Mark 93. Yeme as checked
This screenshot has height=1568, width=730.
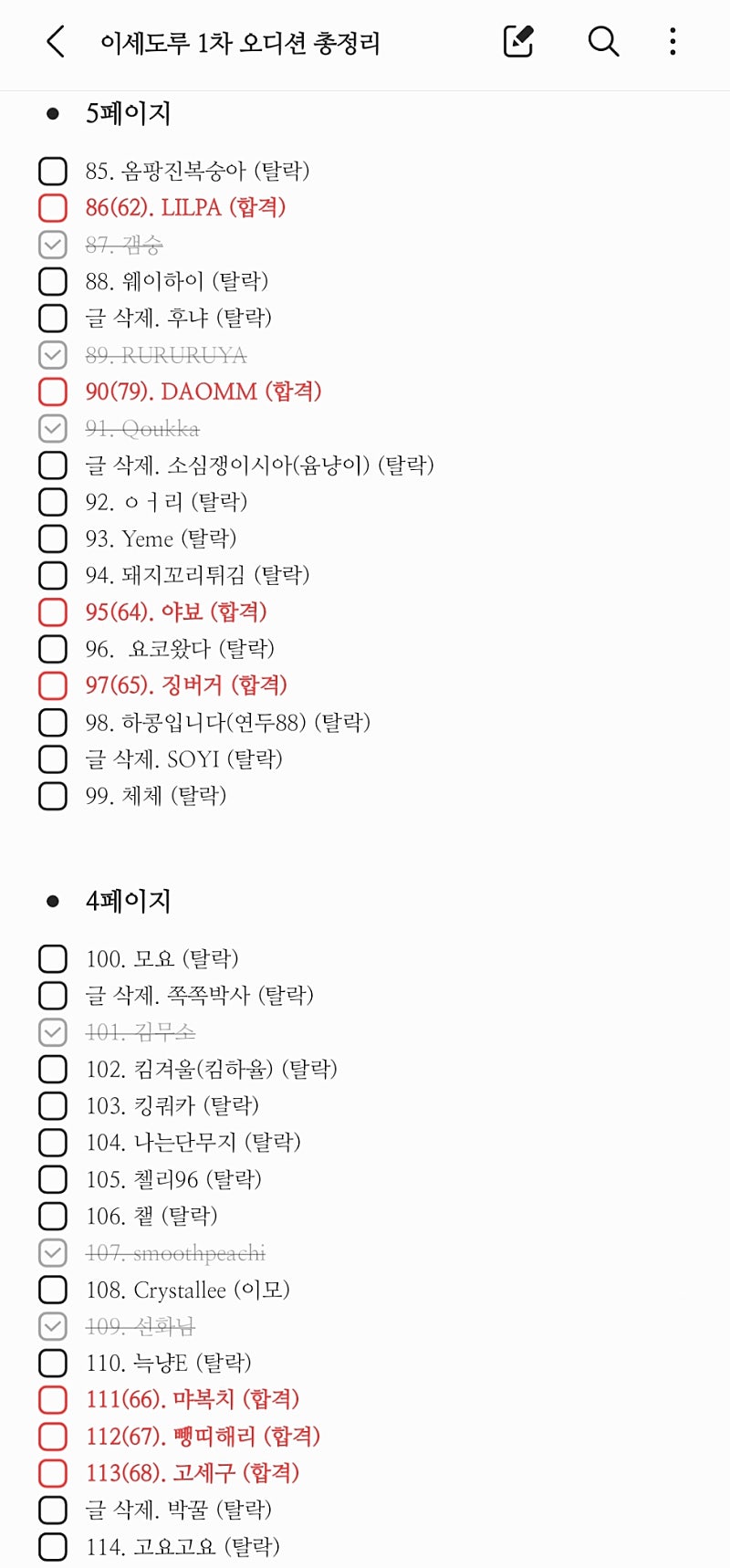pyautogui.click(x=53, y=538)
